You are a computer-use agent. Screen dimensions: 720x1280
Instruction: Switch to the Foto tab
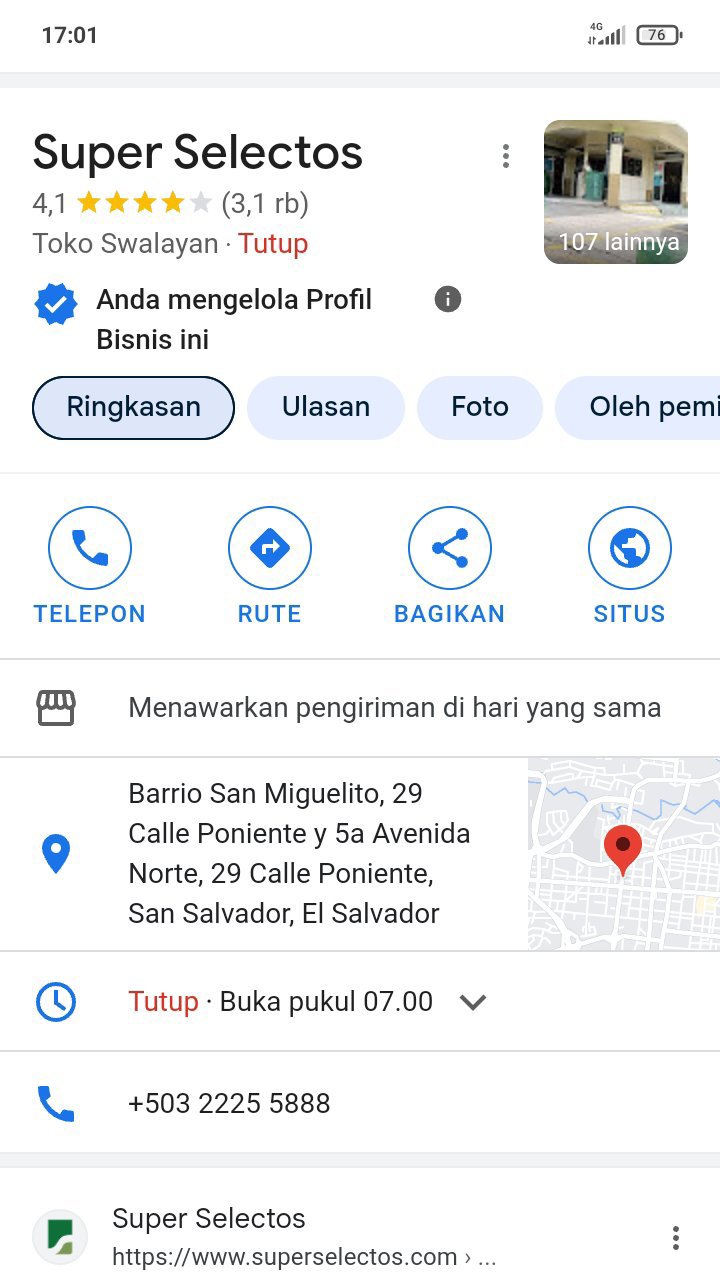pos(480,407)
